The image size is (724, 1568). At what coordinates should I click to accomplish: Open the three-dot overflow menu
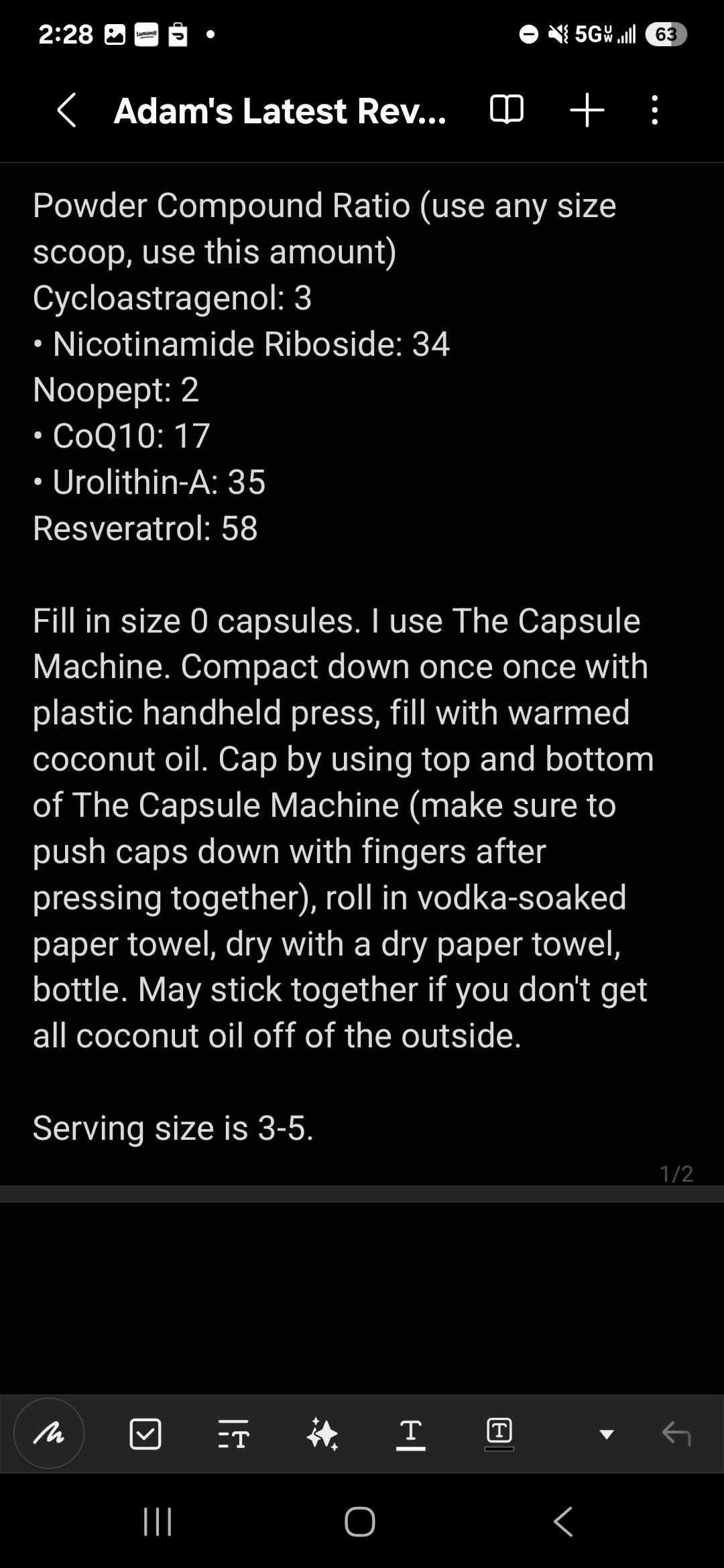pos(655,110)
